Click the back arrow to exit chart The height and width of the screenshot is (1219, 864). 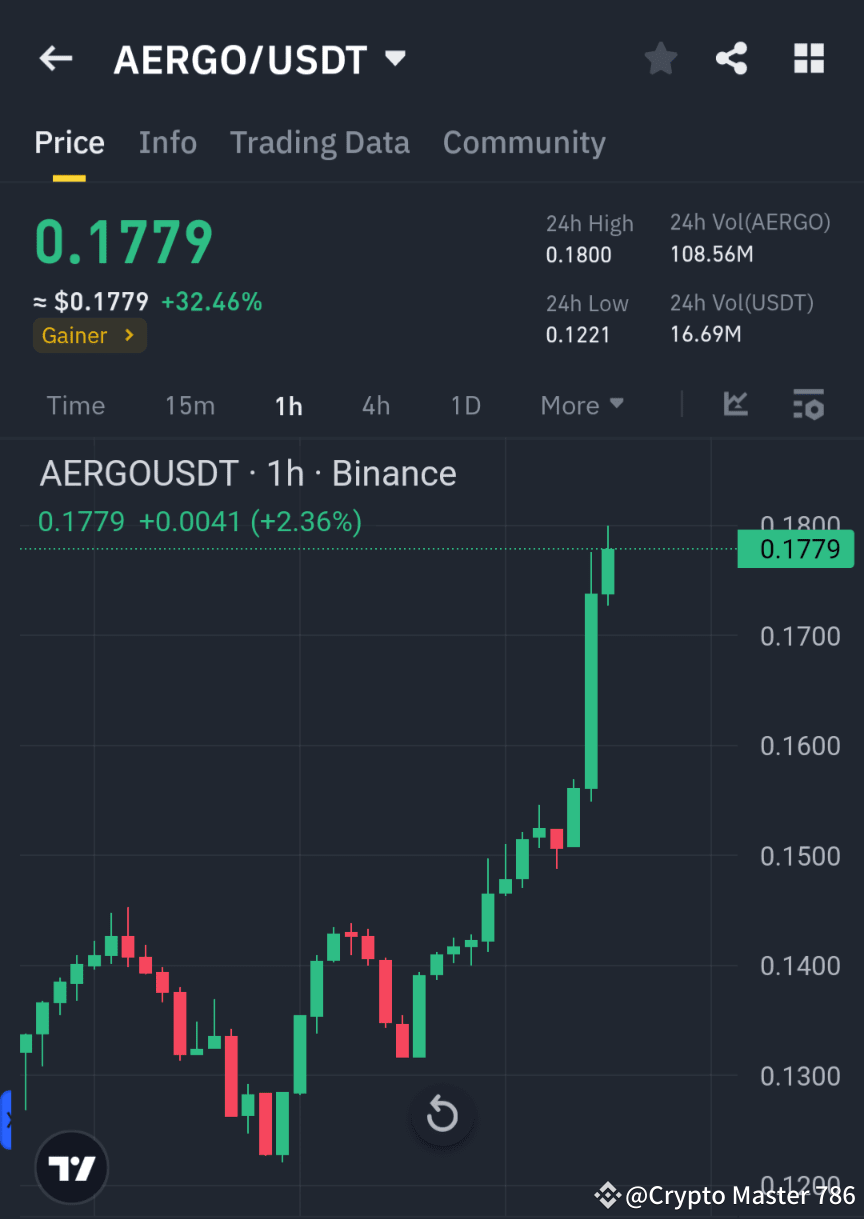coord(55,58)
